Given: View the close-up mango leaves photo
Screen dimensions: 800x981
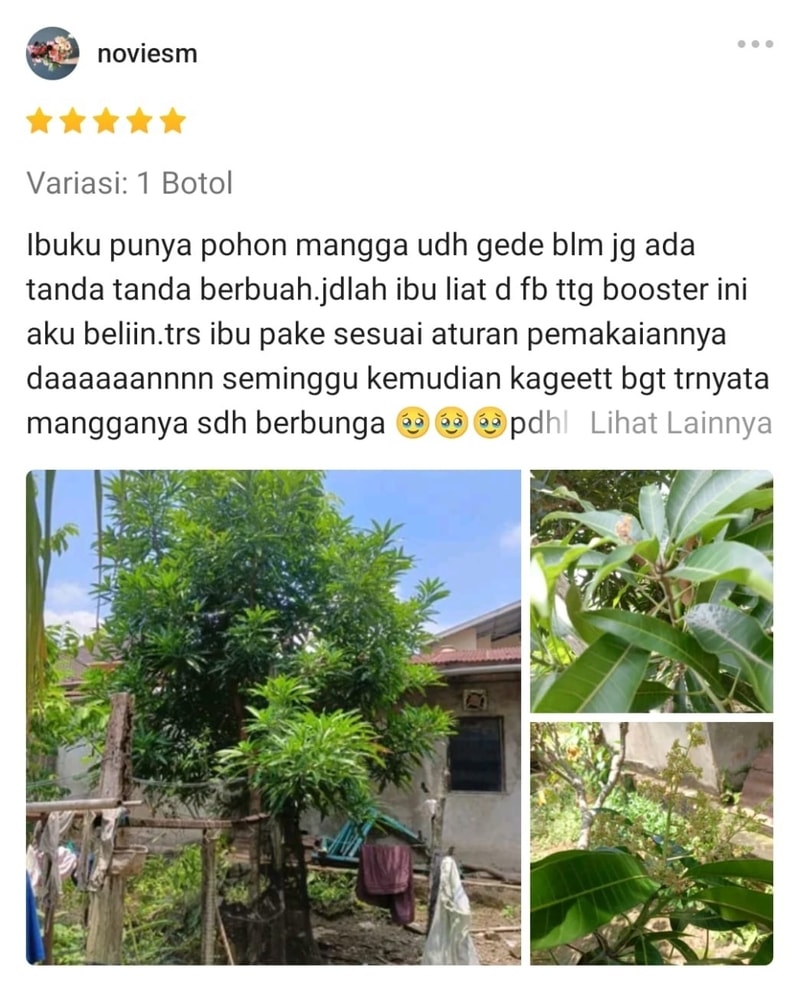Looking at the screenshot, I should pos(651,591).
